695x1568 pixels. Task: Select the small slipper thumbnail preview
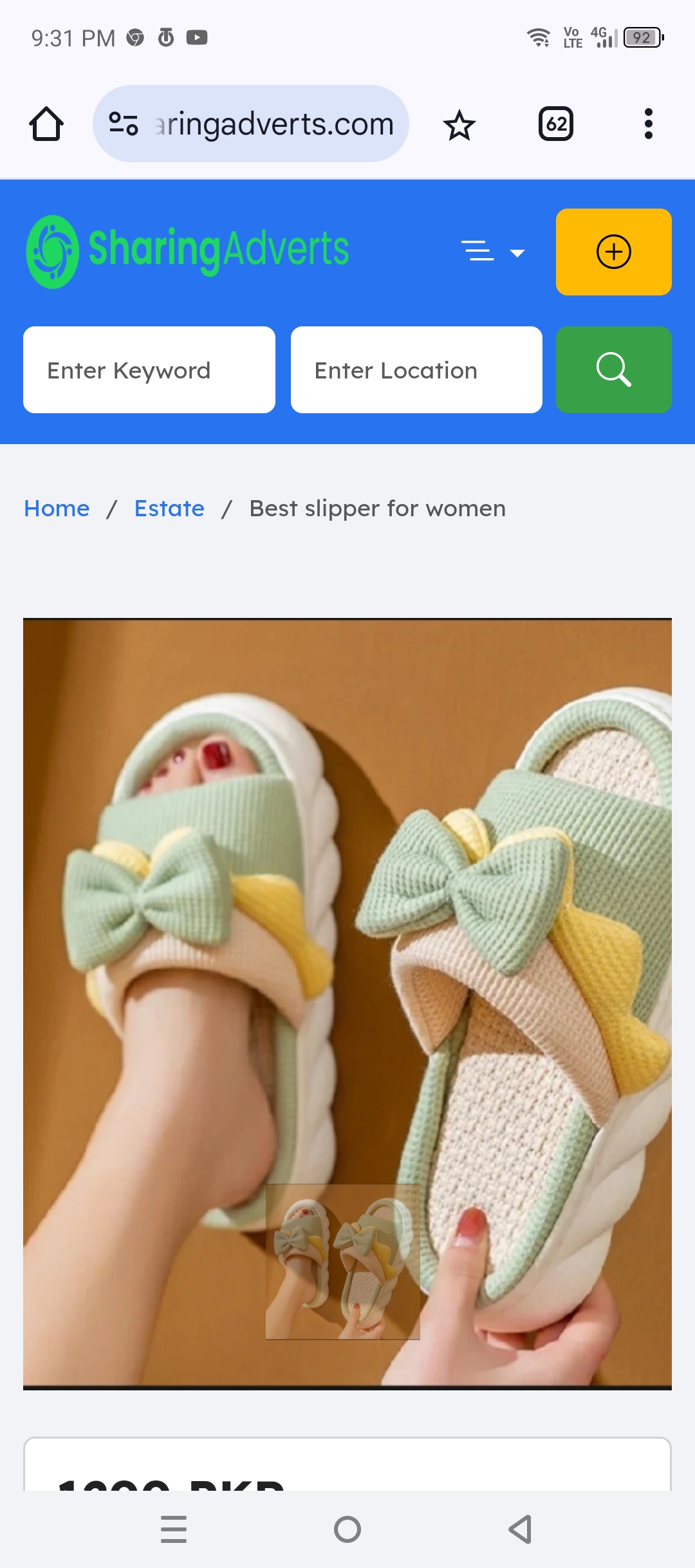point(342,1262)
